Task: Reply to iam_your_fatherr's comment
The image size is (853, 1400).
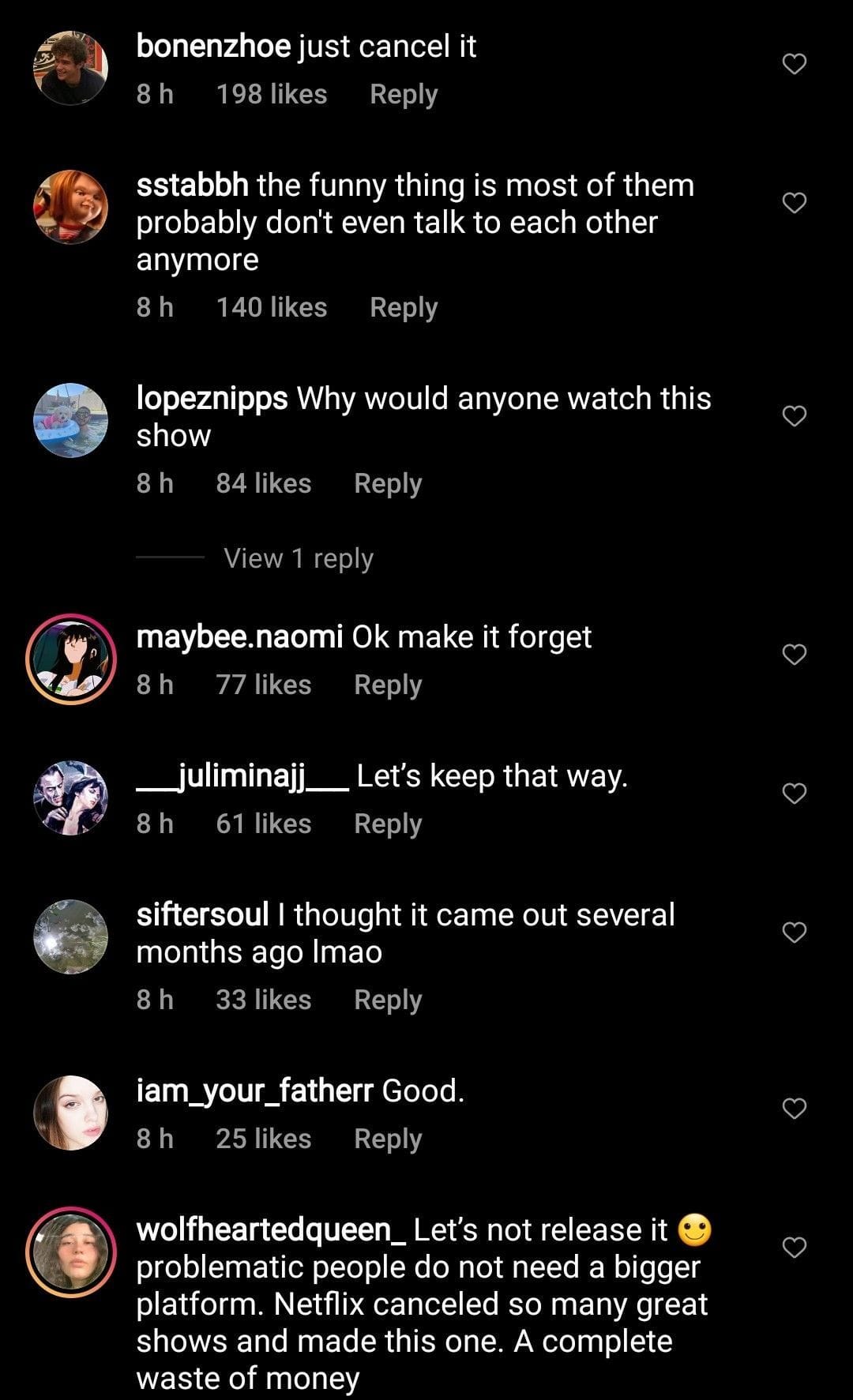Action: (387, 1139)
